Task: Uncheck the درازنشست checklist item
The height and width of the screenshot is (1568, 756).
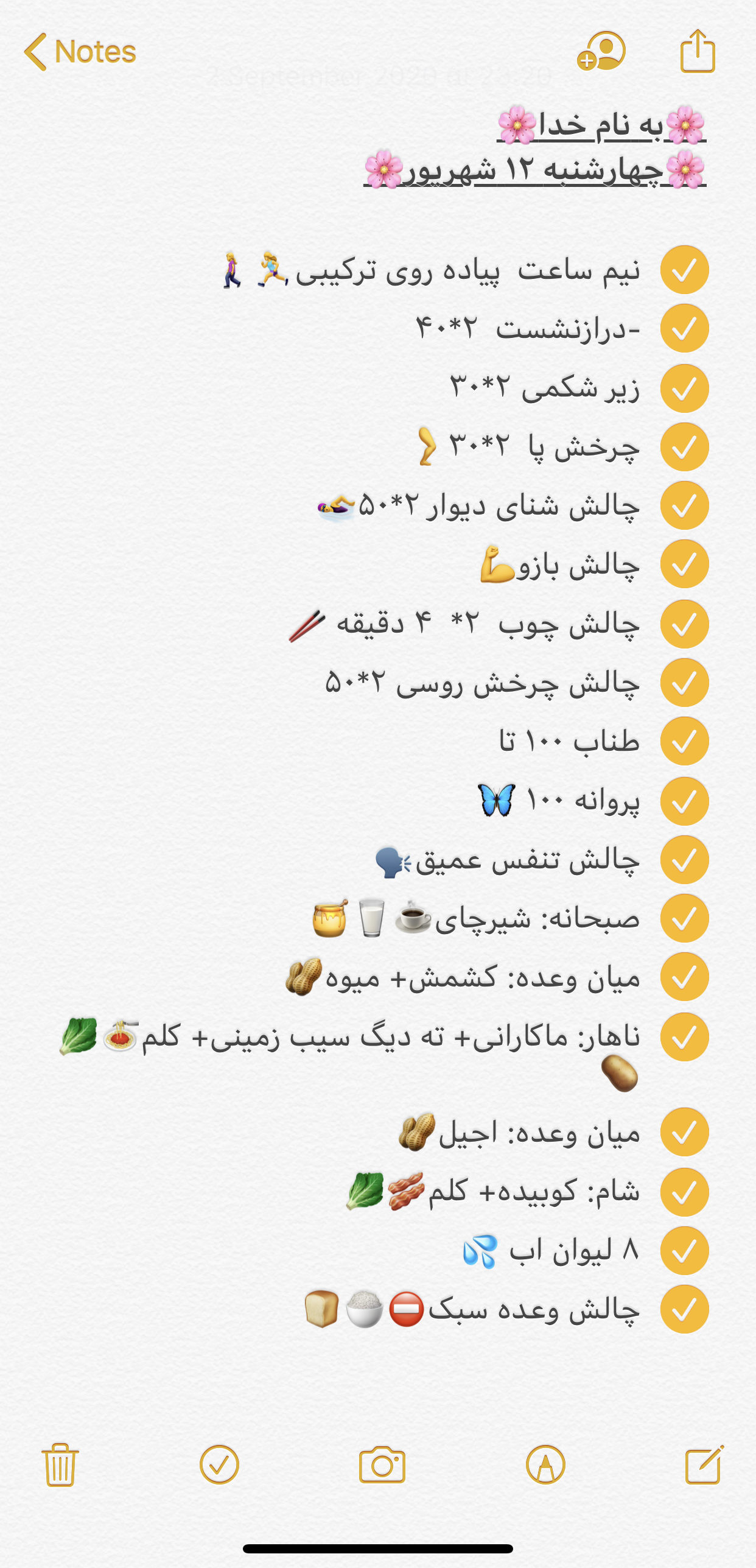Action: 684,329
